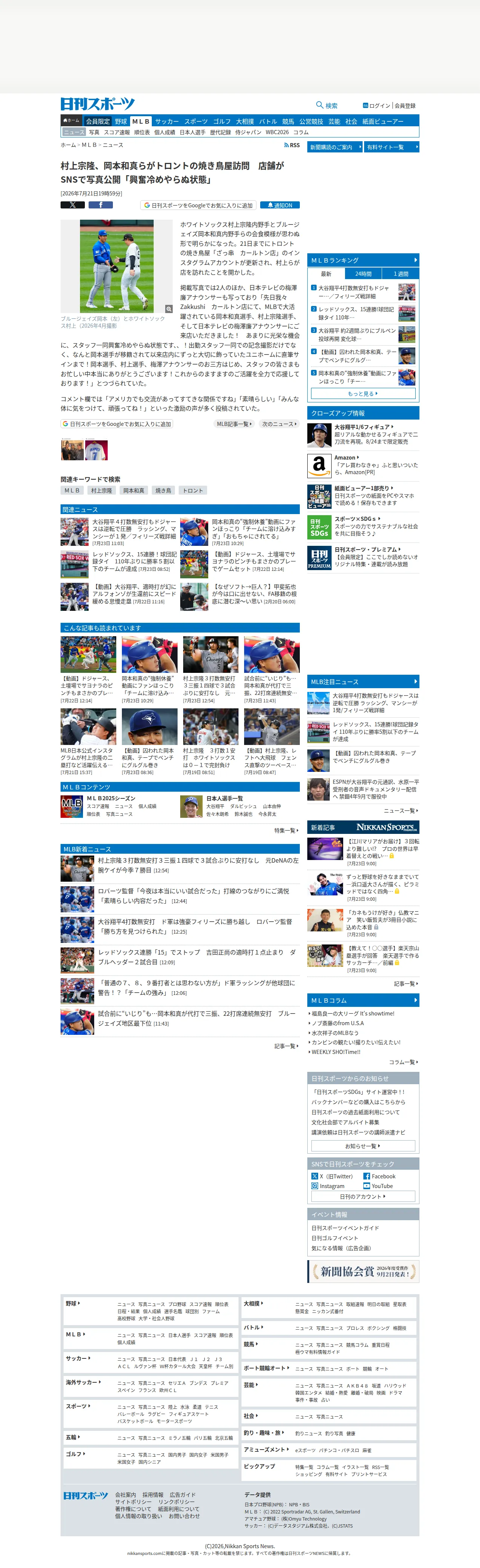Switch to the サッカー navigation tab

167,121
